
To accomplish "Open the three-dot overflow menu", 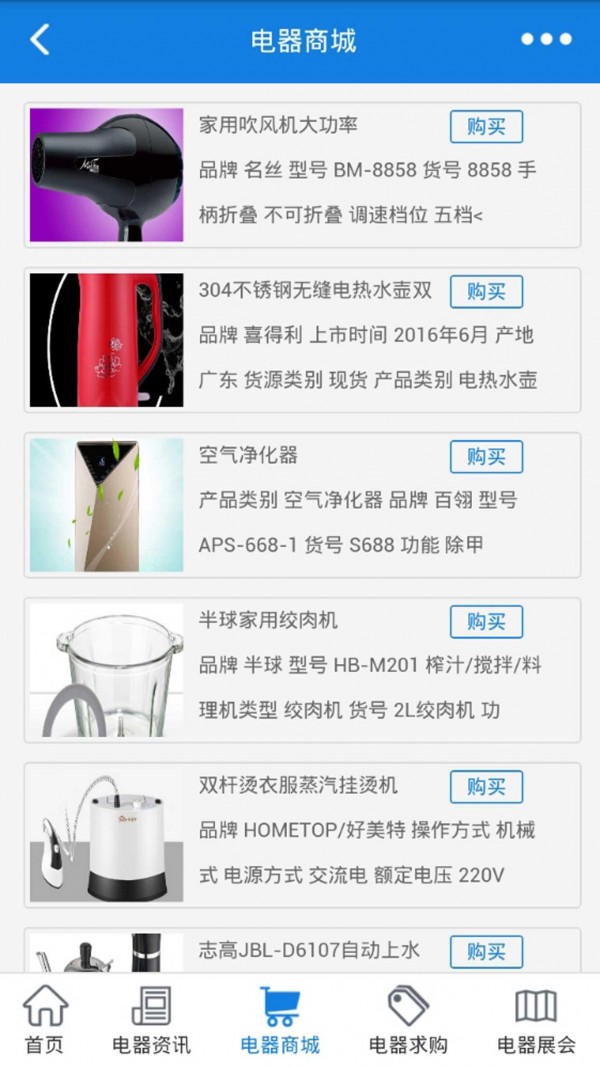I will pyautogui.click(x=546, y=40).
